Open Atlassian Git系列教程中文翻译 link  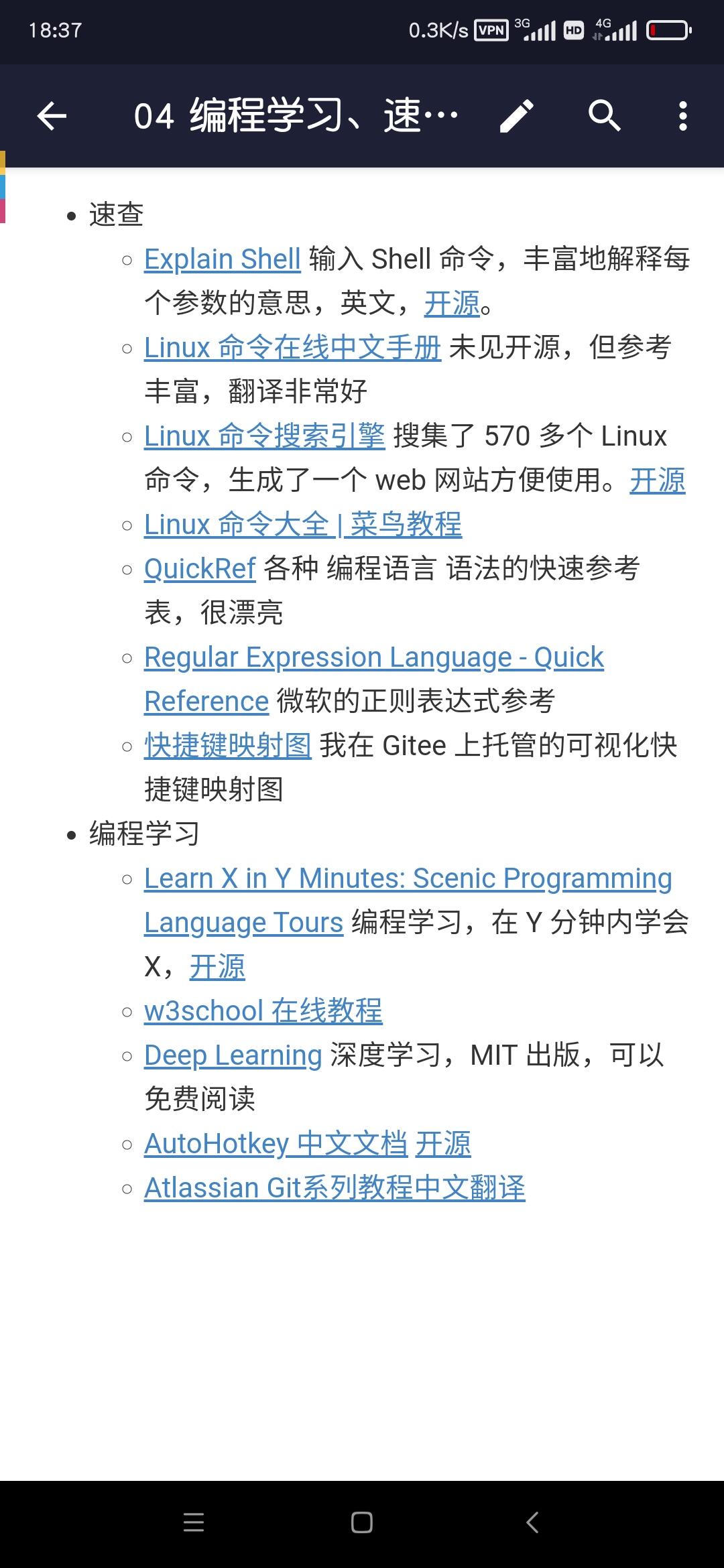[x=335, y=1188]
